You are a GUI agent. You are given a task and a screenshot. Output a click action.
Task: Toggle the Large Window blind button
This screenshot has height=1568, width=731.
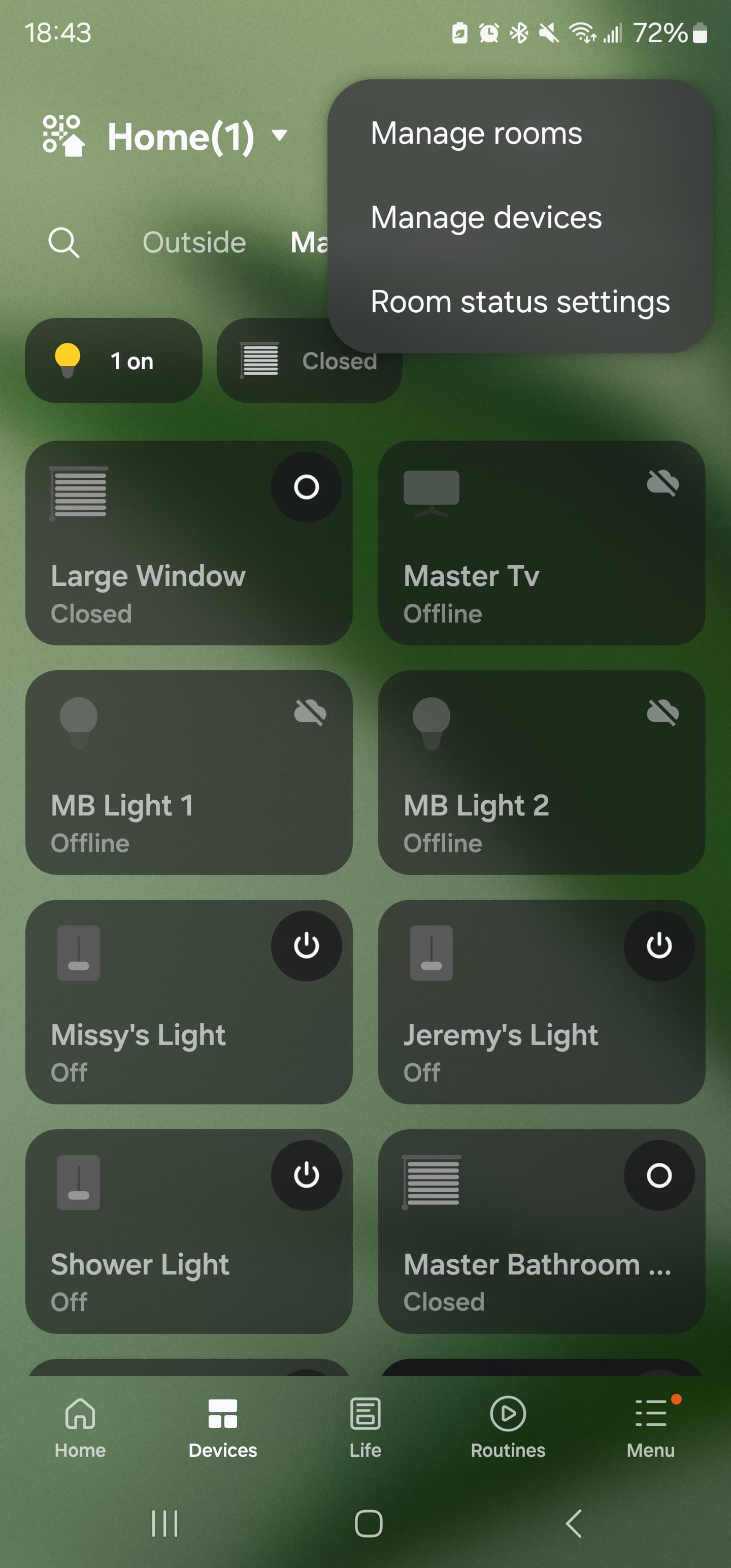(306, 487)
